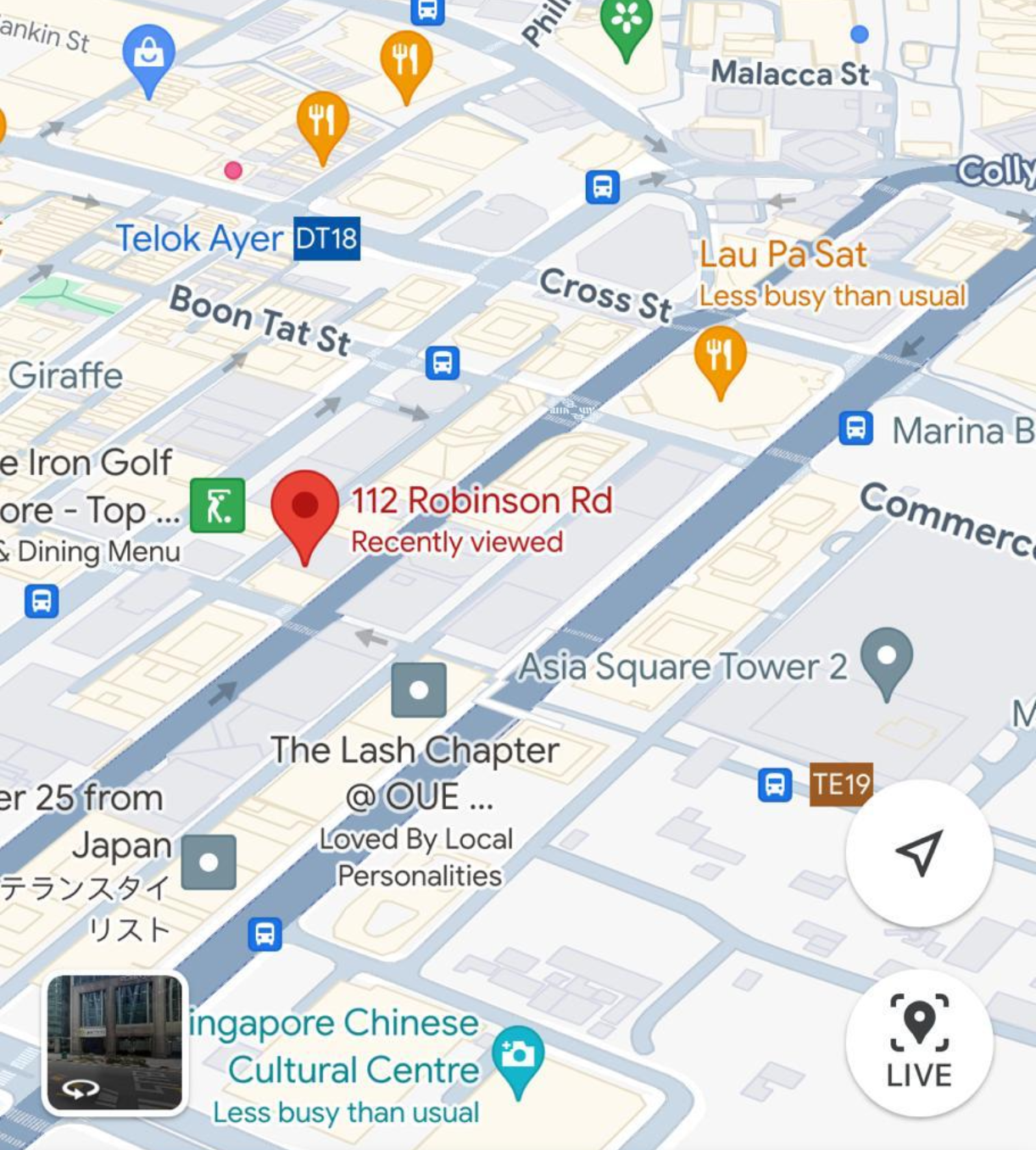Screen dimensions: 1036x1150
Task: Open the Street View thumbnail
Action: (114, 1042)
